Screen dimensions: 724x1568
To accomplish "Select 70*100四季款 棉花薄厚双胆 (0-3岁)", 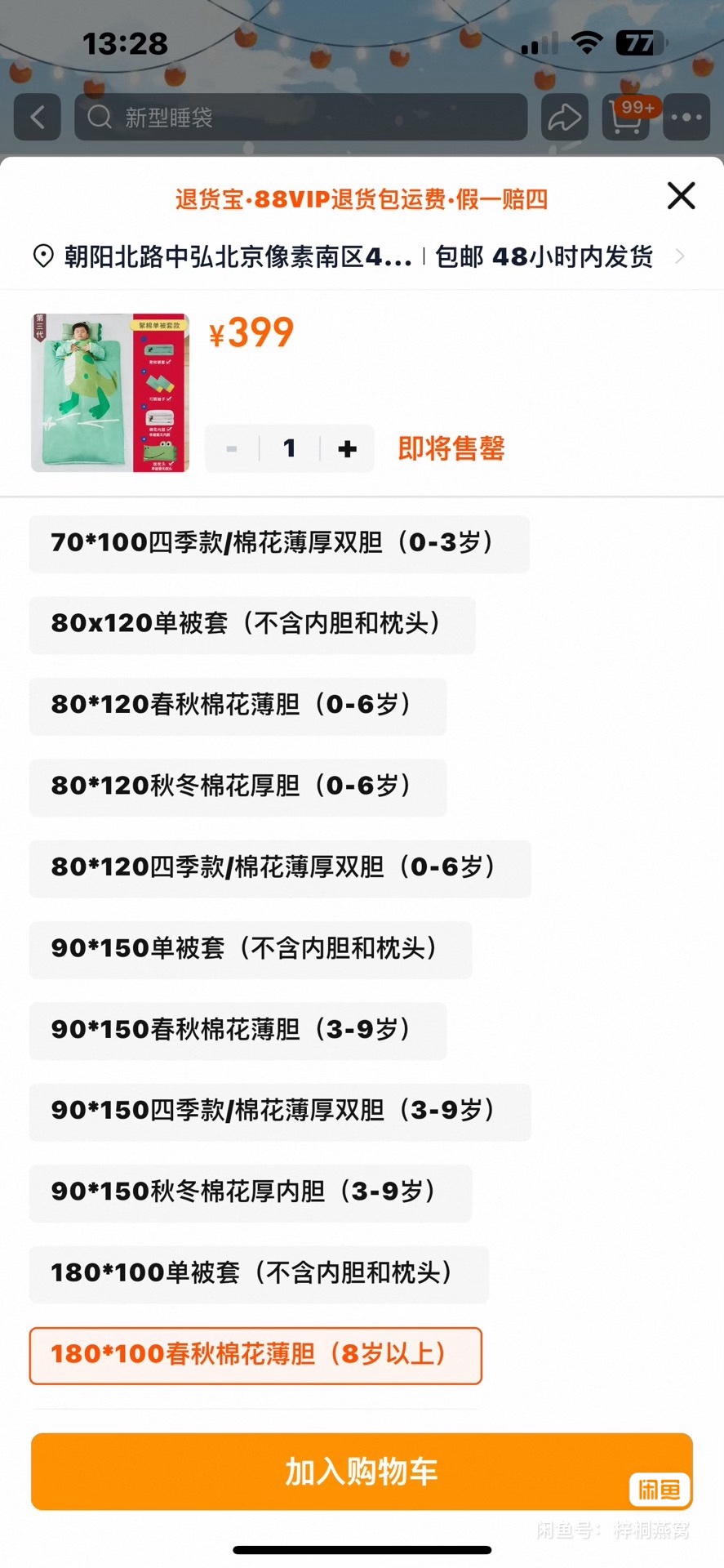I will pyautogui.click(x=279, y=543).
